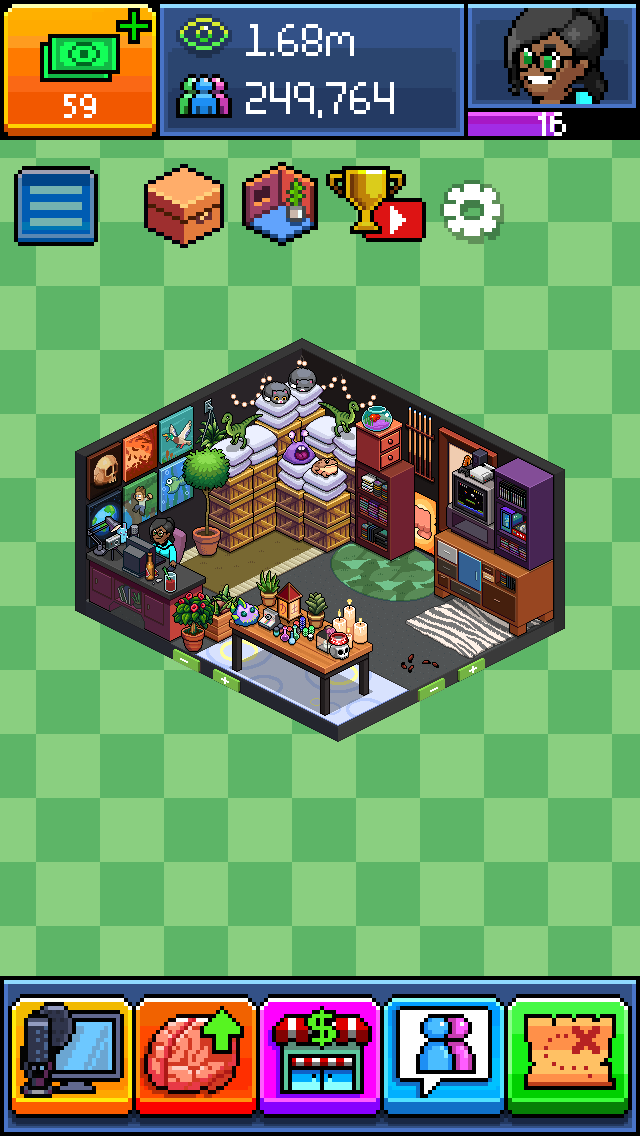Open the friends social chat tab
Image resolution: width=640 pixels, height=1136 pixels.
pyautogui.click(x=444, y=1057)
